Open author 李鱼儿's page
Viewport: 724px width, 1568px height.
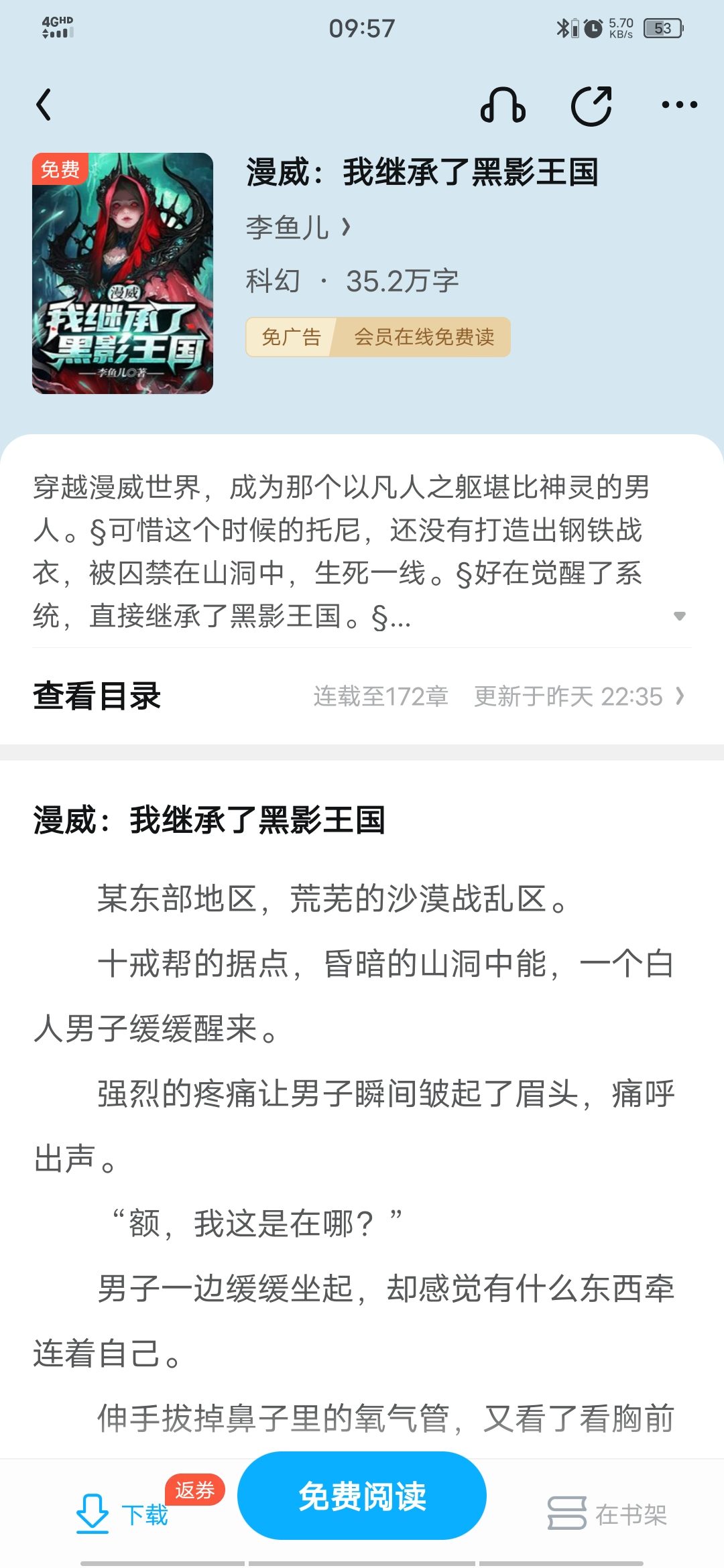point(298,228)
